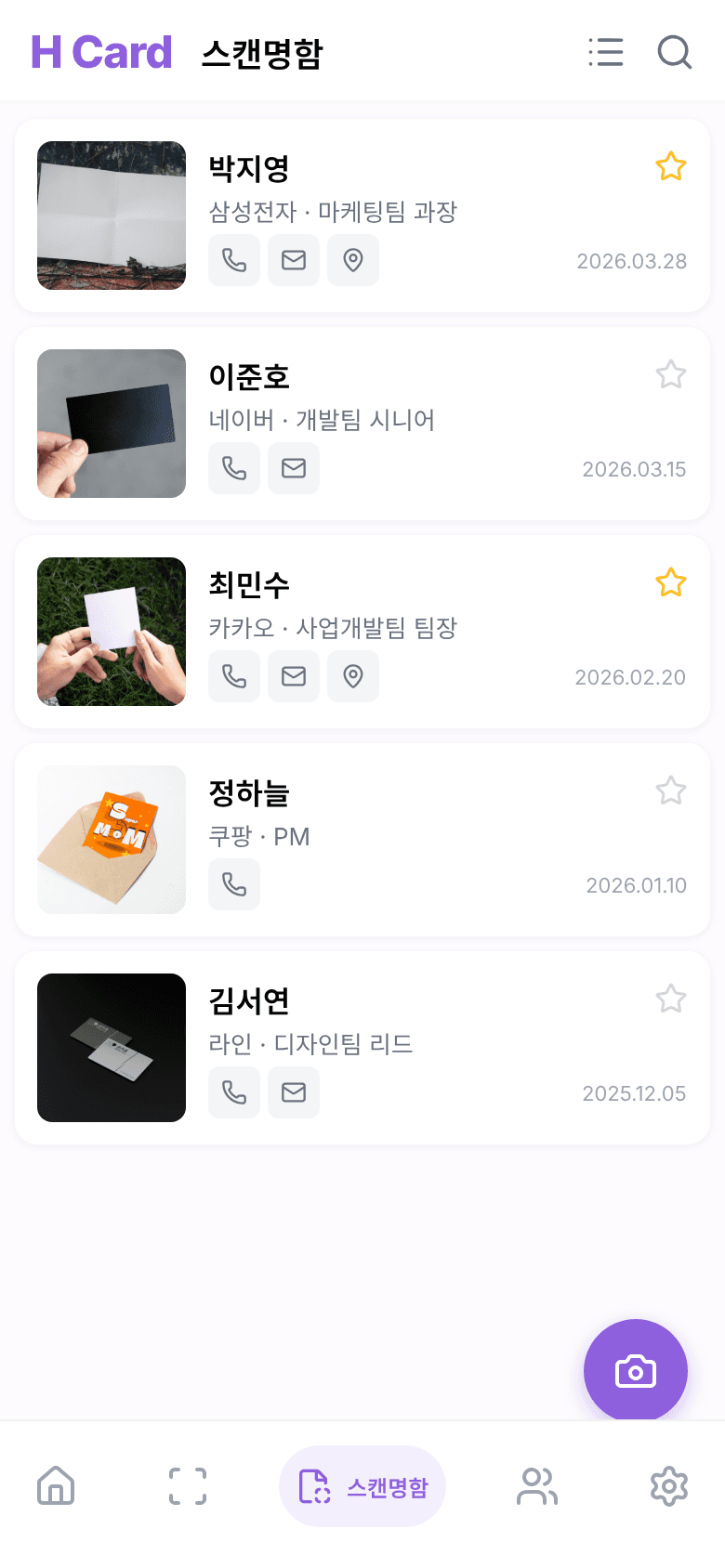Tap the phone icon for 박지영

234,260
